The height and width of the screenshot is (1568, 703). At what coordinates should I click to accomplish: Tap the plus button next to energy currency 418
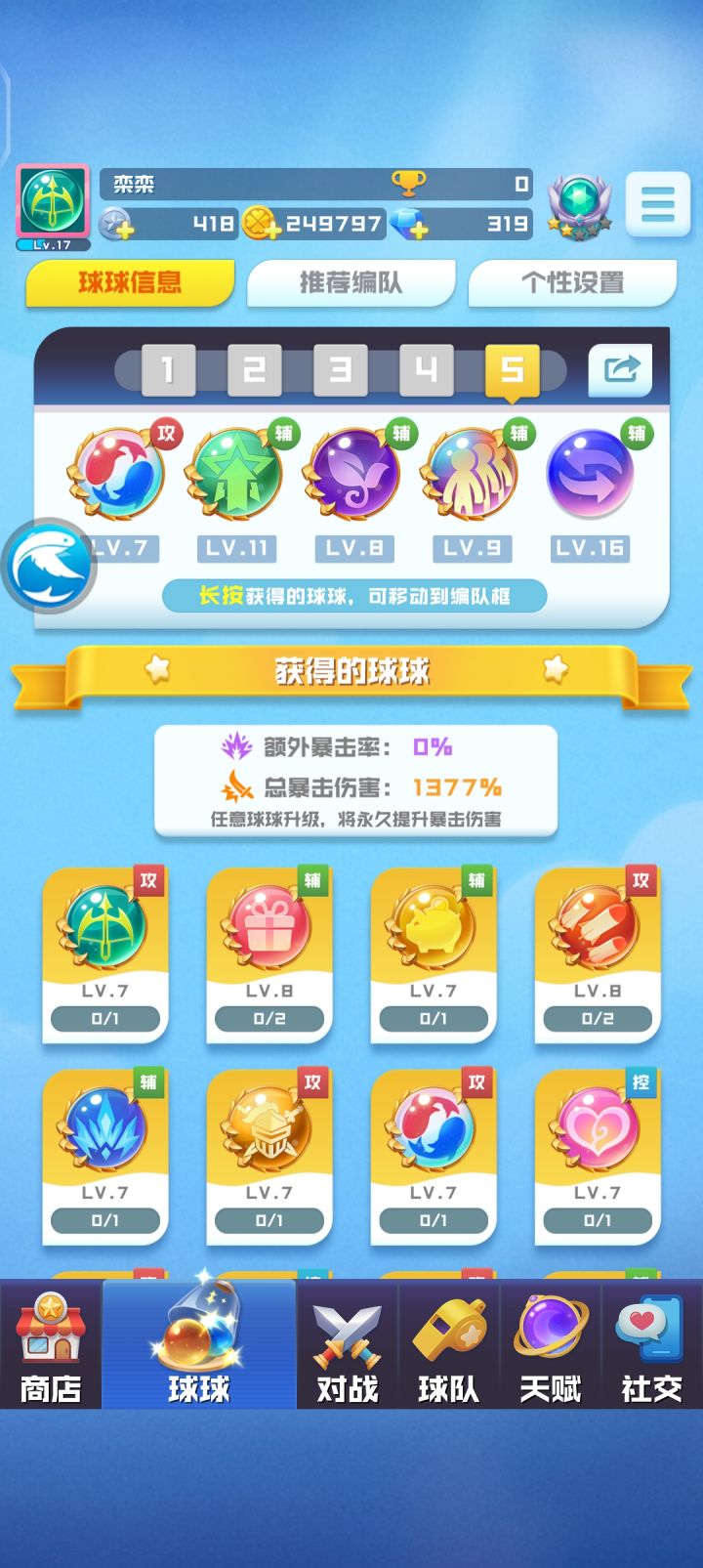pos(125,231)
